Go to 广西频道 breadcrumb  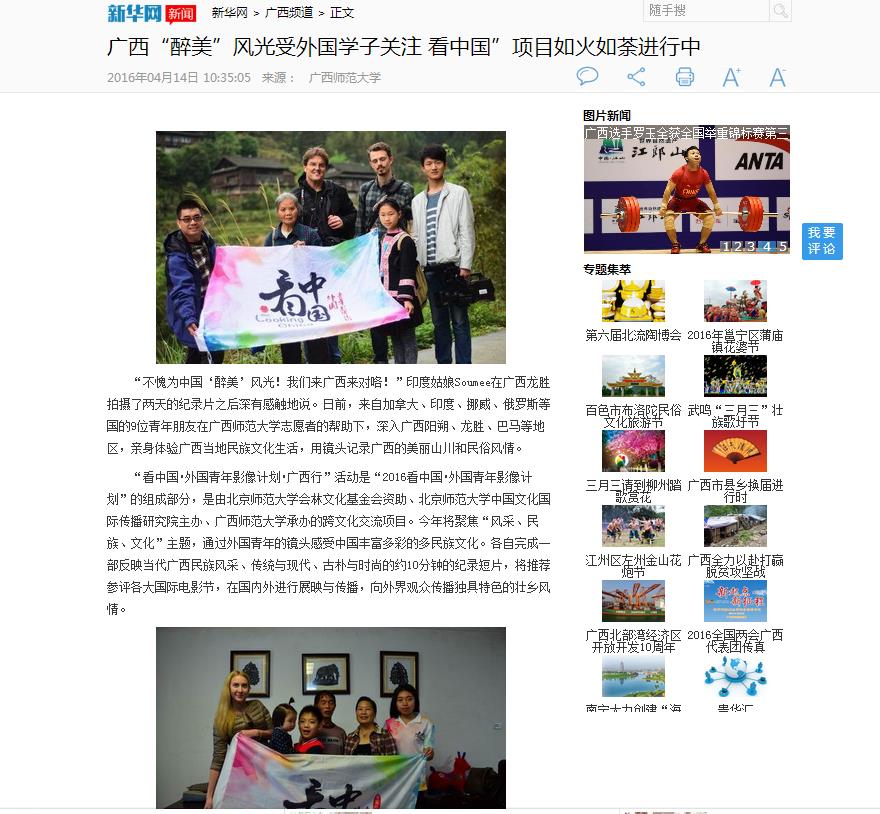click(290, 13)
